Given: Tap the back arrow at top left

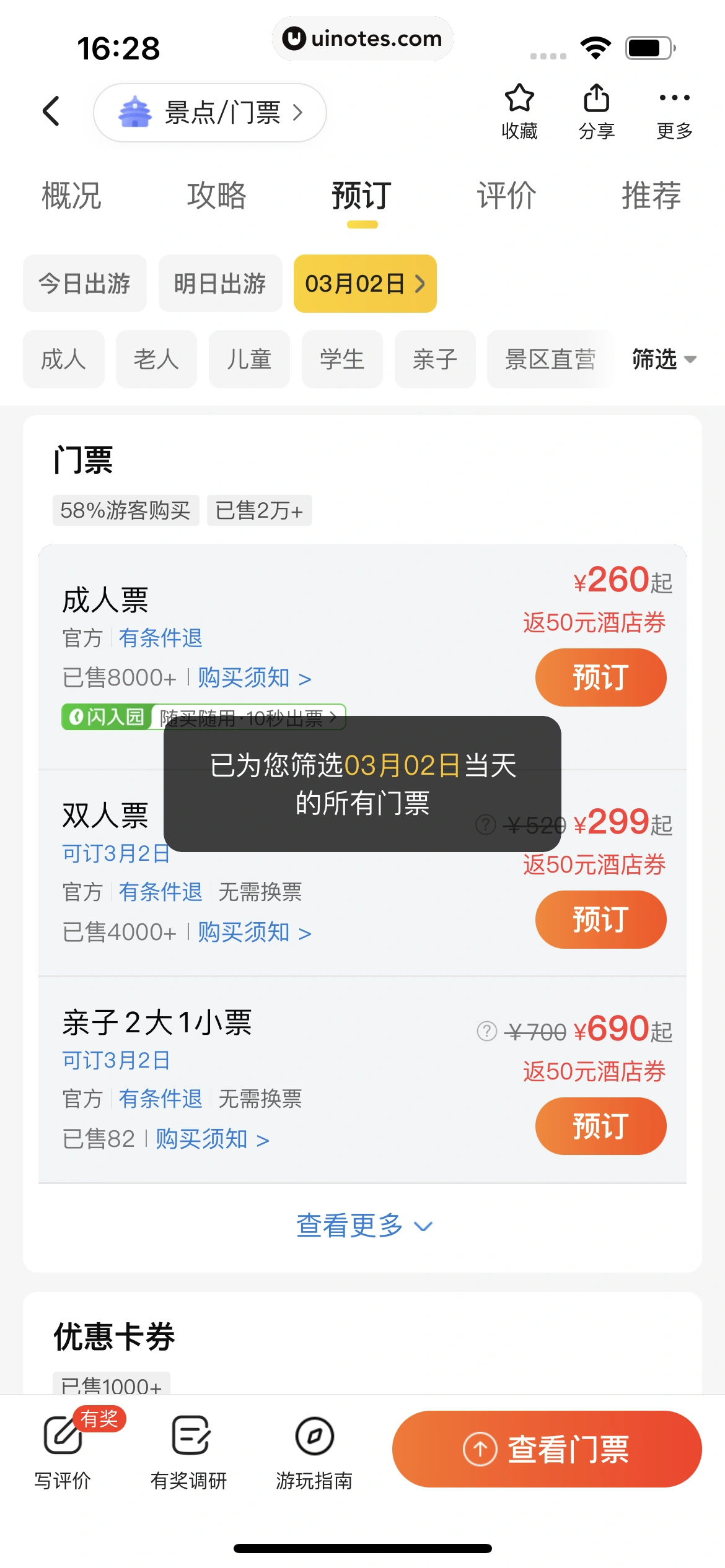Looking at the screenshot, I should 51,111.
